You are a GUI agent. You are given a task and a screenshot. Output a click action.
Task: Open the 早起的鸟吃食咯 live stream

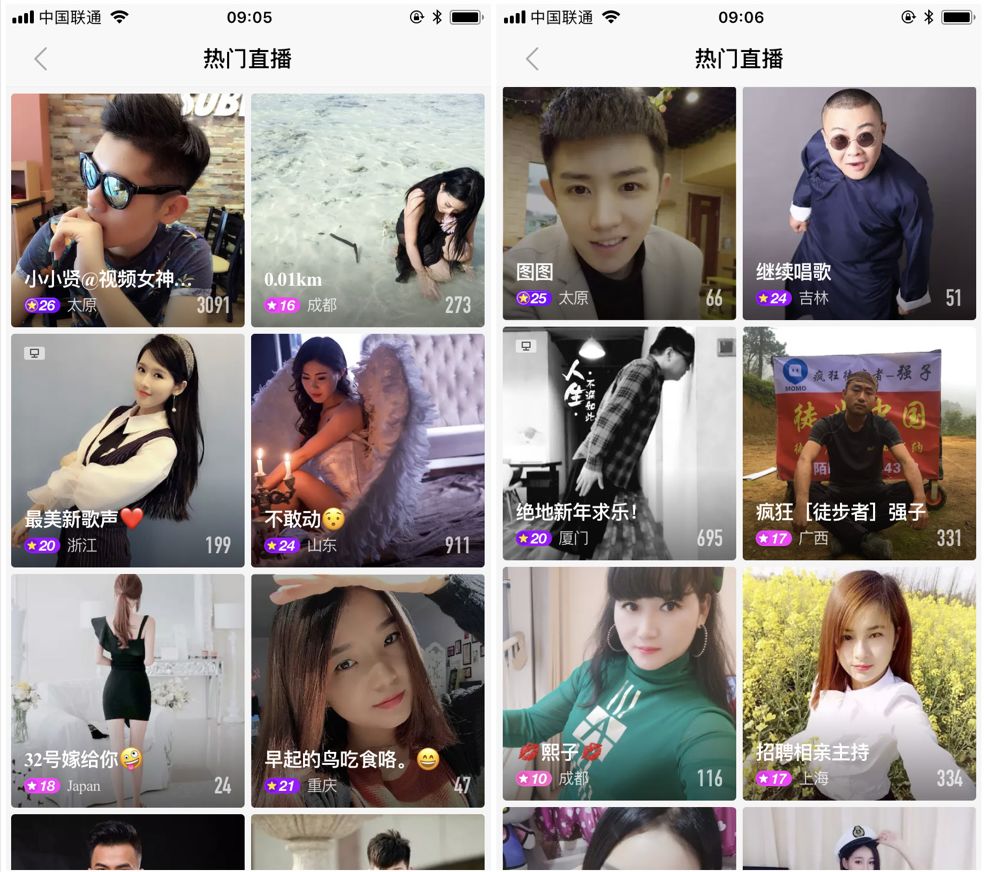pyautogui.click(x=367, y=690)
